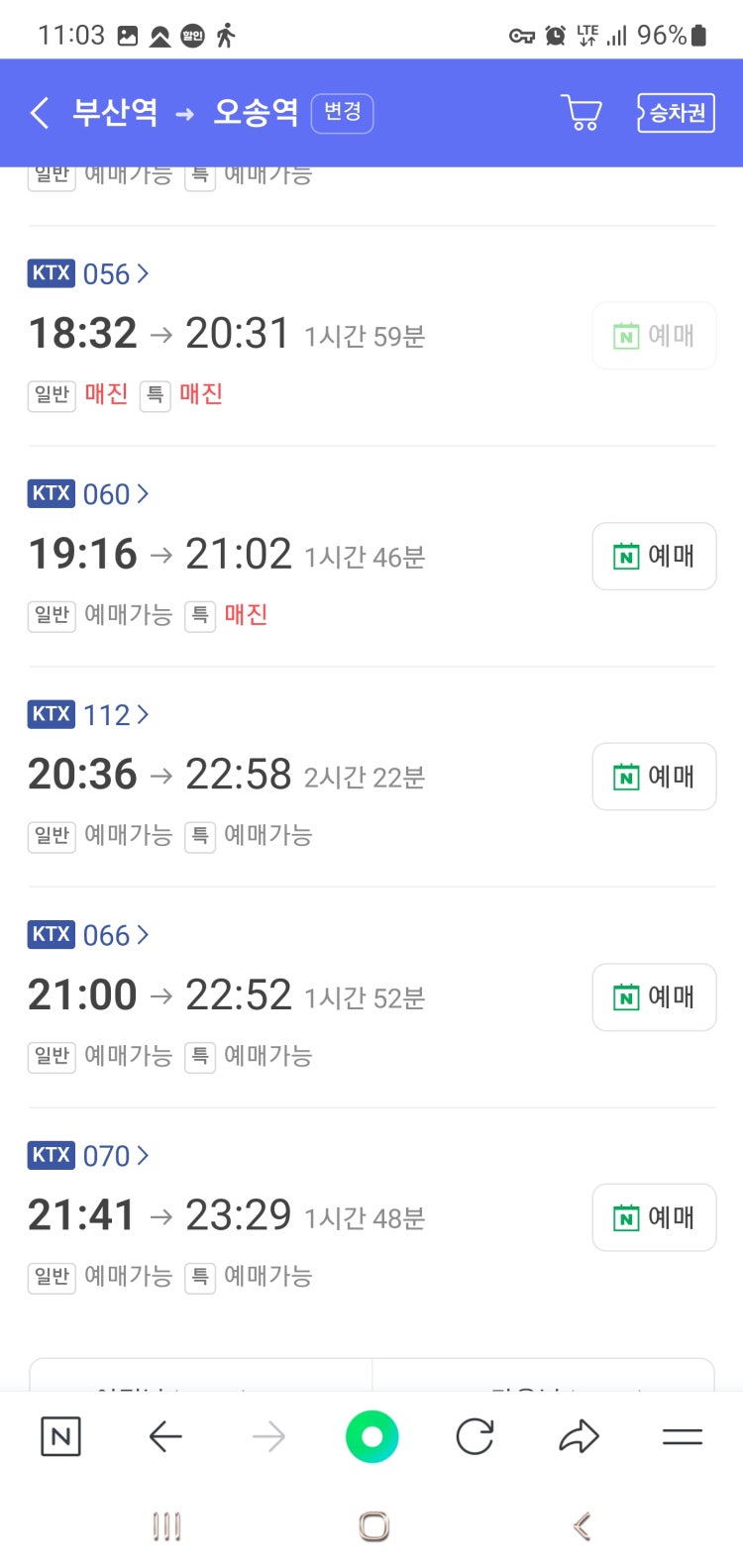Open the system recent apps view

click(x=166, y=1526)
